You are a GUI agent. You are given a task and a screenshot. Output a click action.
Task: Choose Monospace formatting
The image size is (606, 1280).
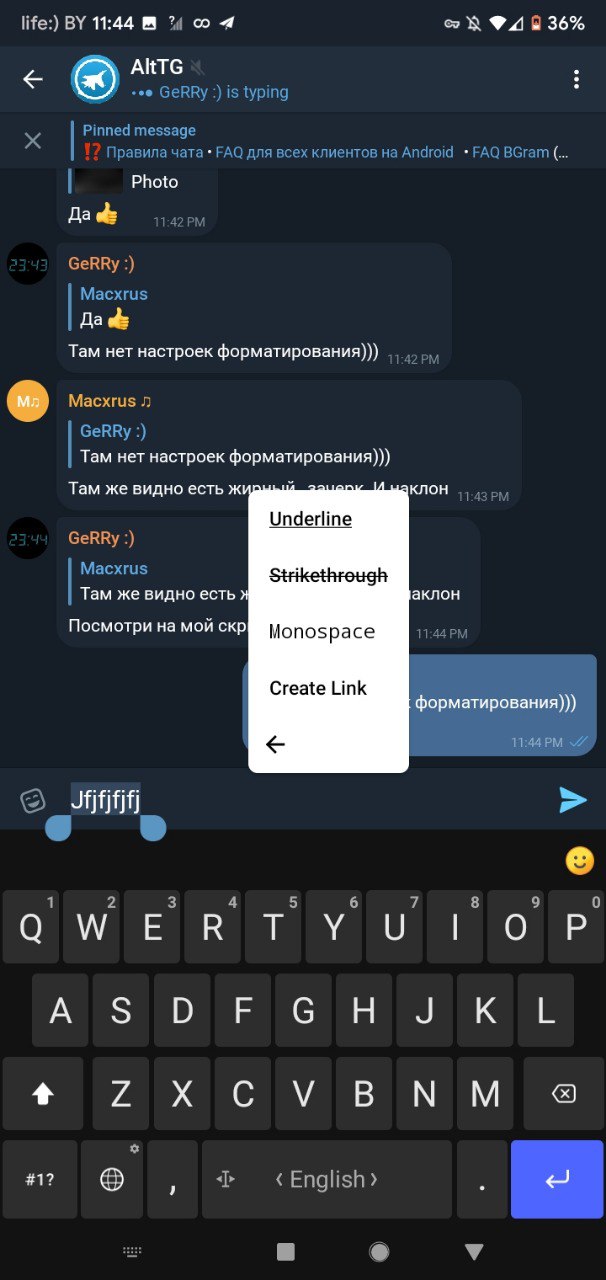[x=322, y=631]
